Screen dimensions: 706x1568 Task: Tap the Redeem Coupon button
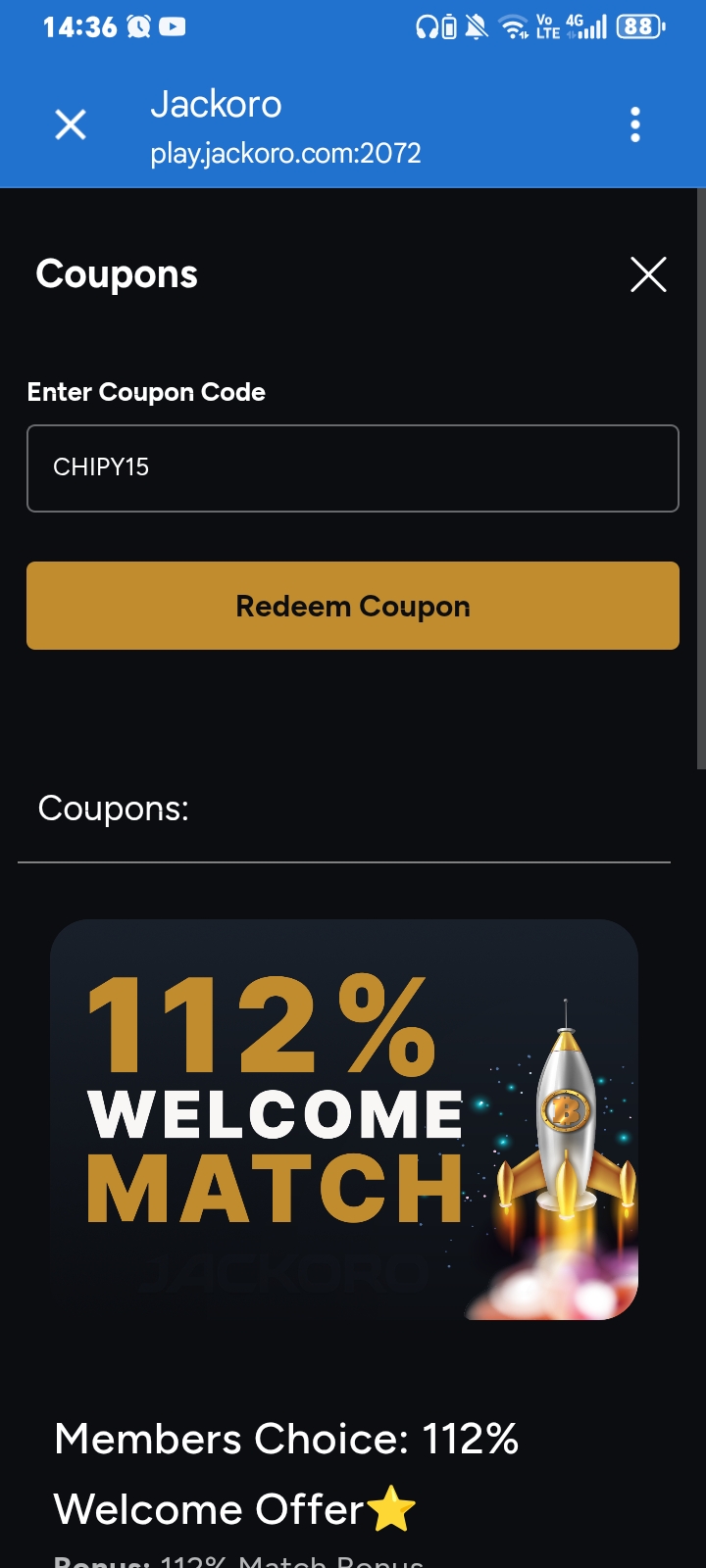353,606
